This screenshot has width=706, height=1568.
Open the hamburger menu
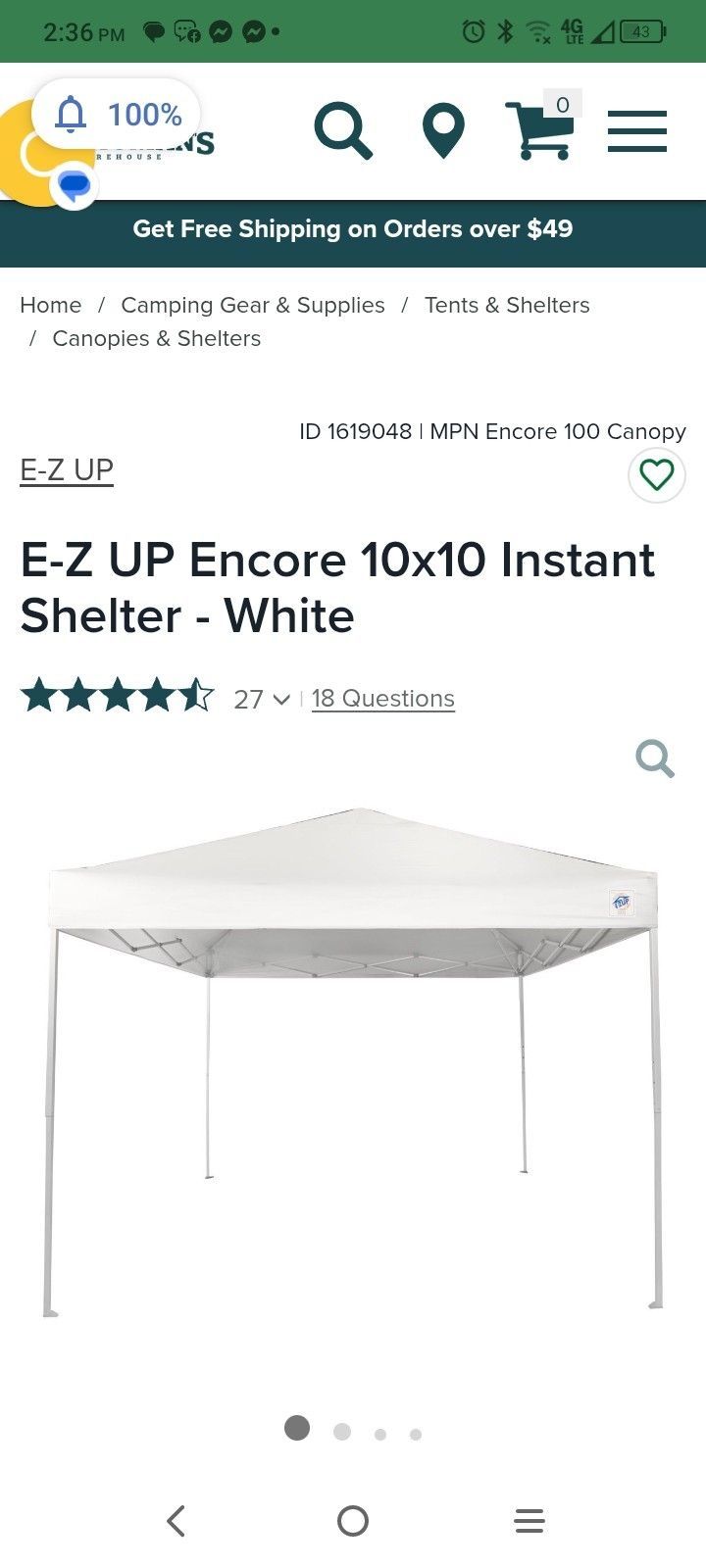(636, 131)
